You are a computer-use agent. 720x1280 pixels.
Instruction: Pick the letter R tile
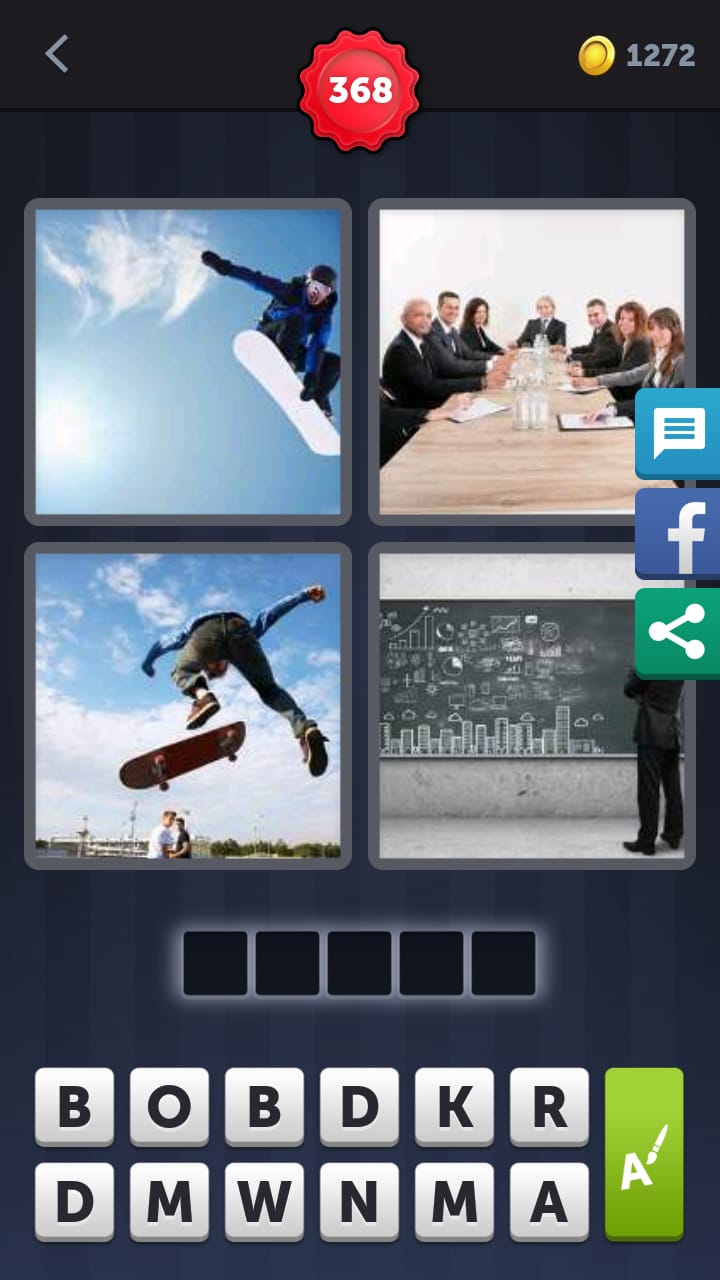pyautogui.click(x=549, y=1106)
